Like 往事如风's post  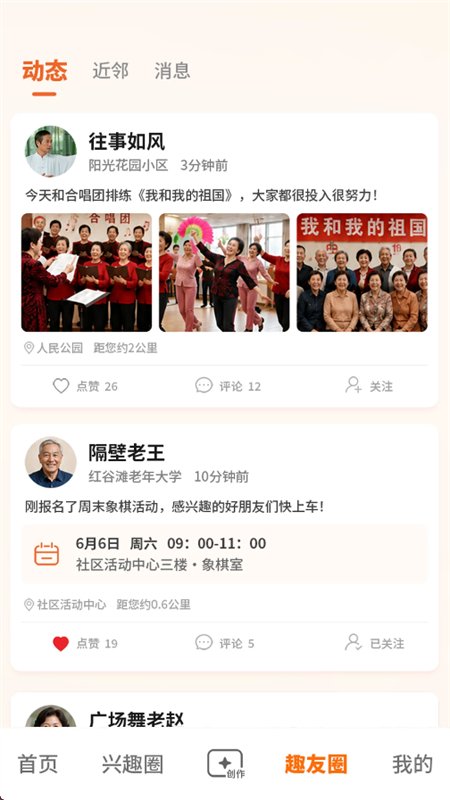(x=85, y=386)
